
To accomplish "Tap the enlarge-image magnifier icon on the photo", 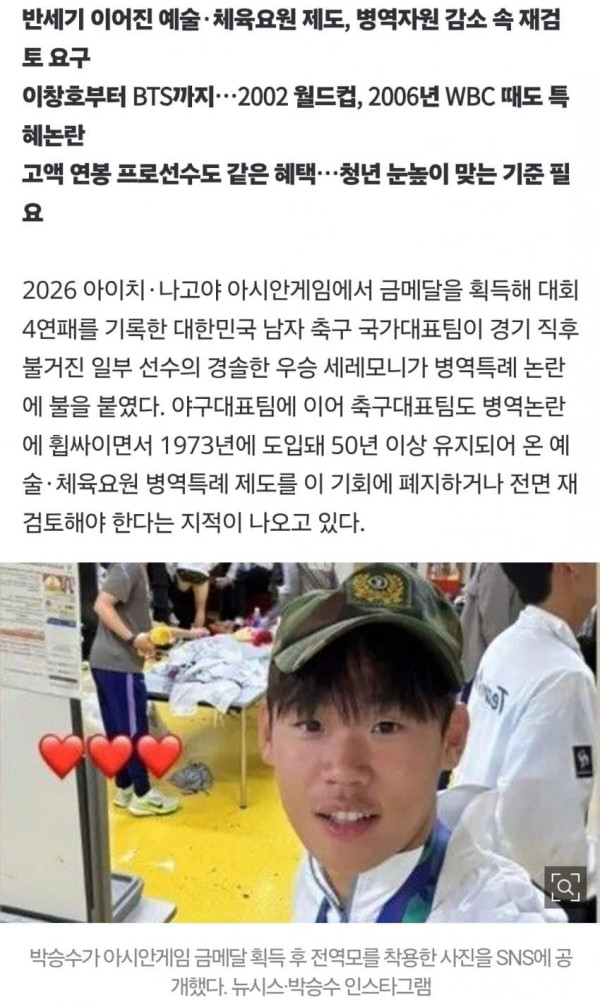I will 565,886.
